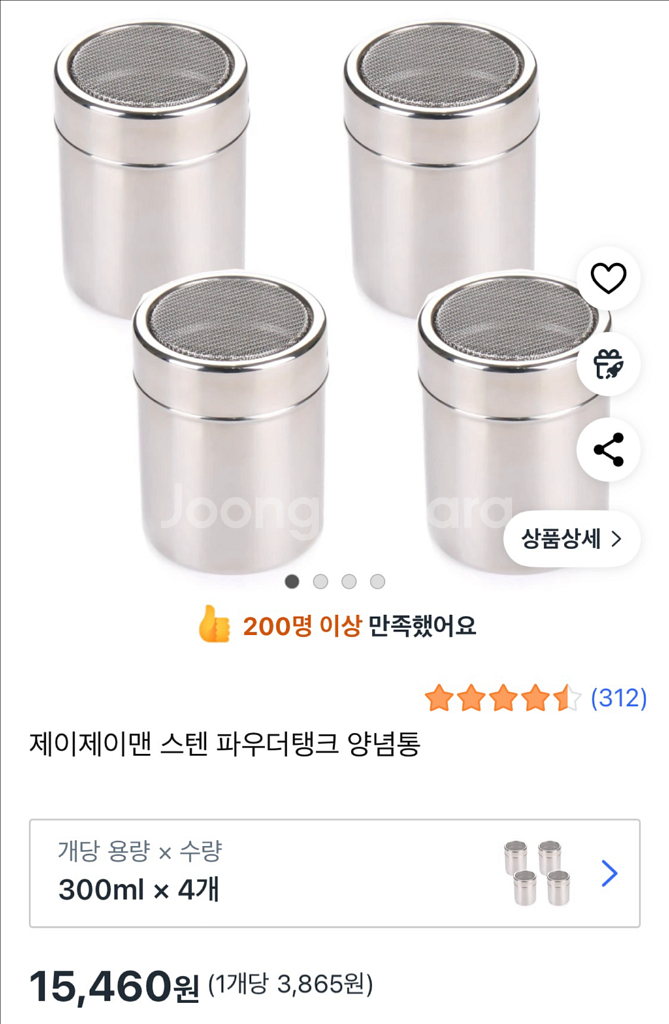Share this product listing
The image size is (669, 1024).
(608, 450)
